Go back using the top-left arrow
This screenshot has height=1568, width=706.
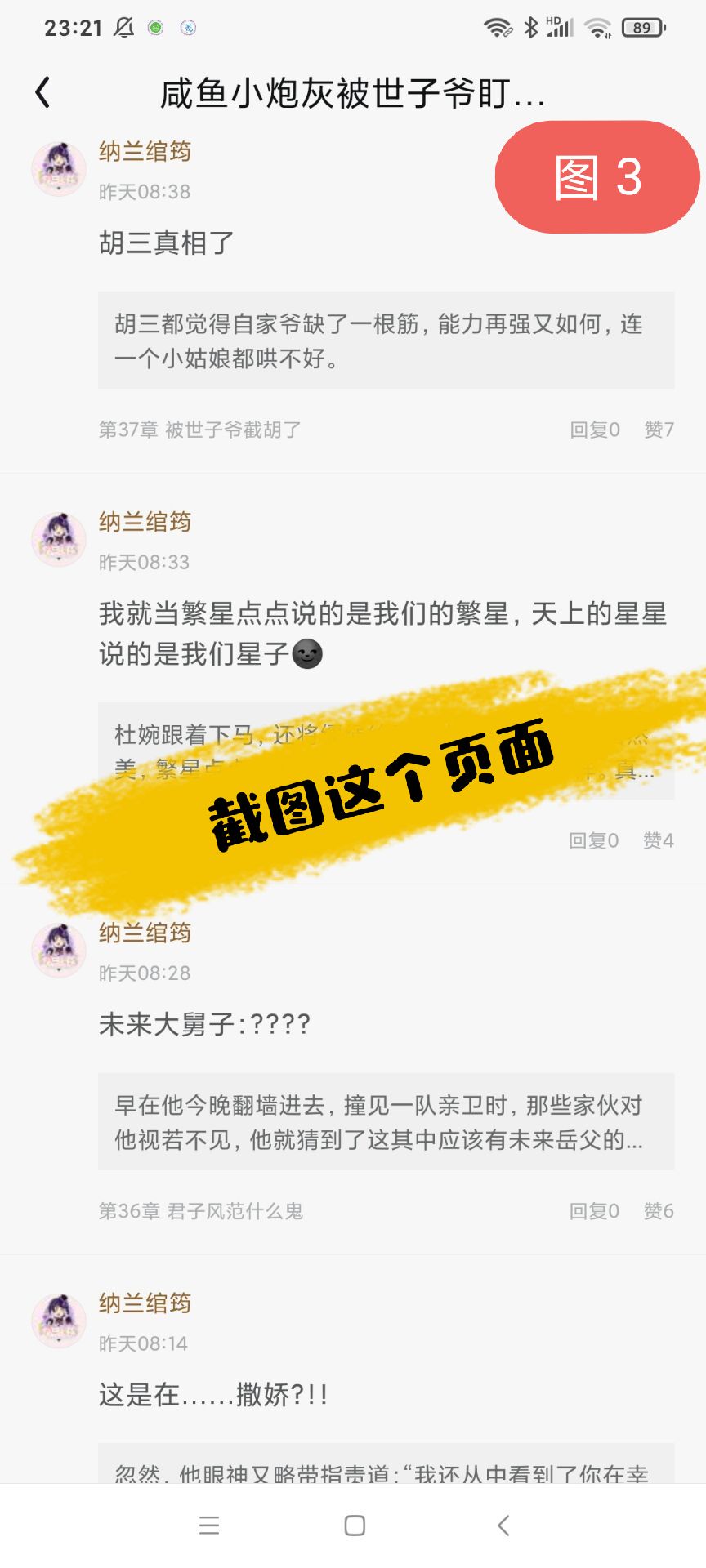pyautogui.click(x=42, y=92)
